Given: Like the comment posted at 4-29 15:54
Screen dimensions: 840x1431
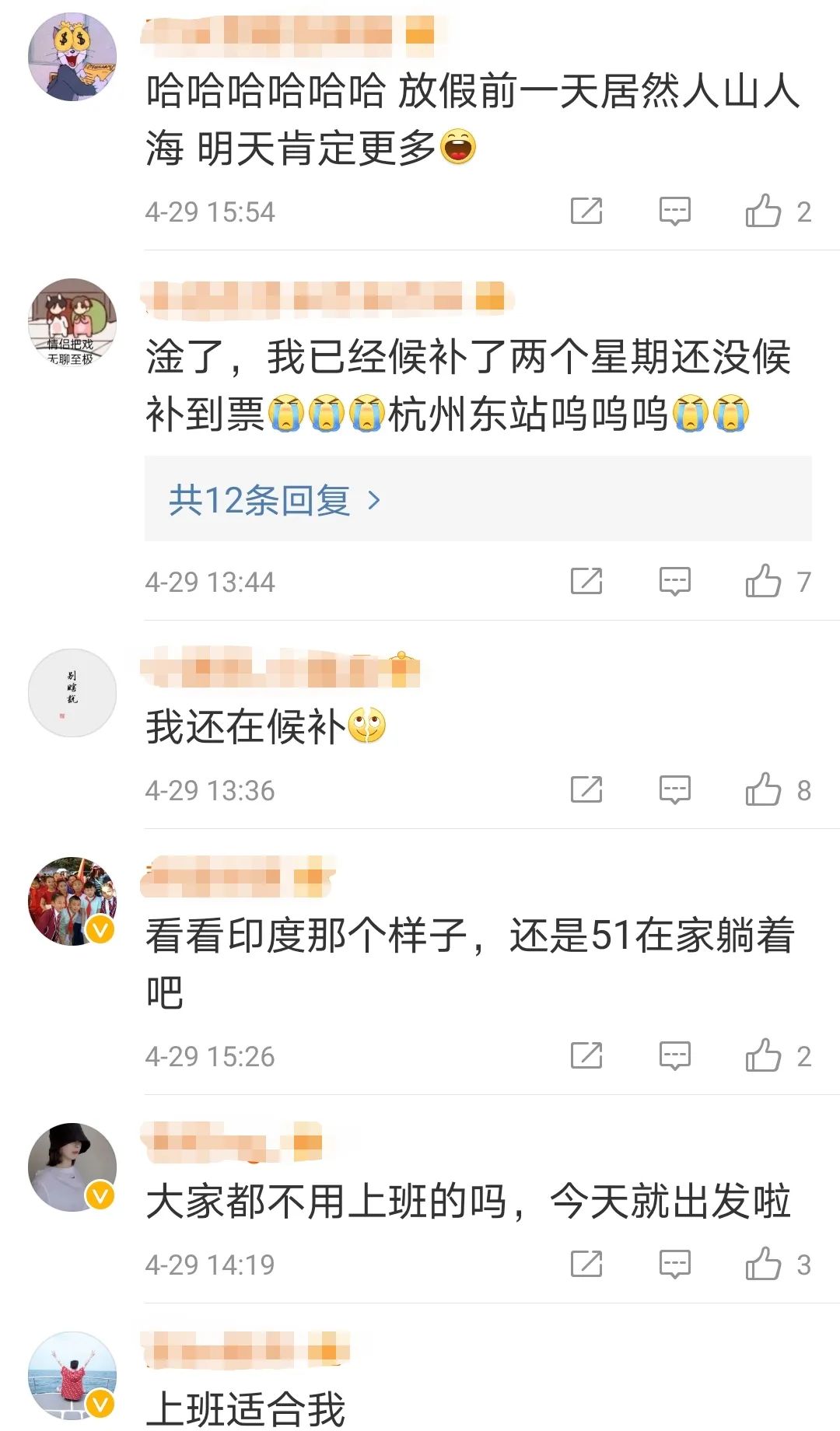Looking at the screenshot, I should point(763,211).
